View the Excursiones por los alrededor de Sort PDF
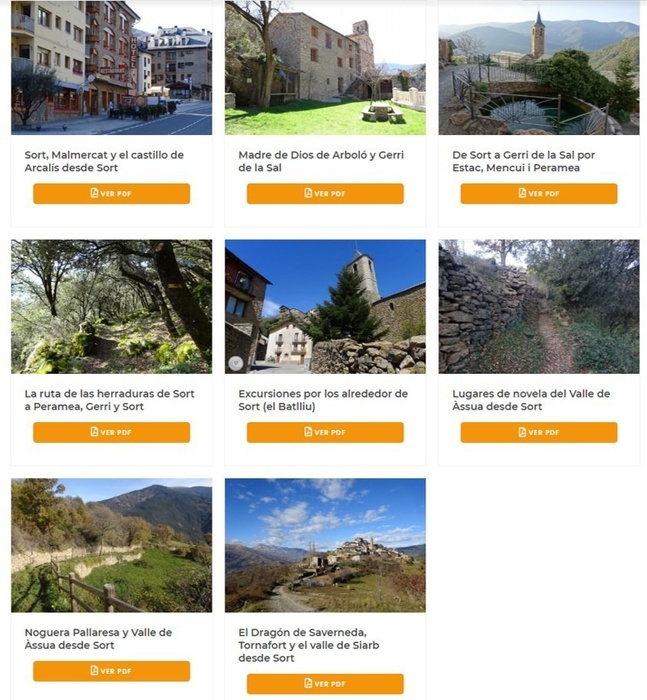 click(x=325, y=432)
